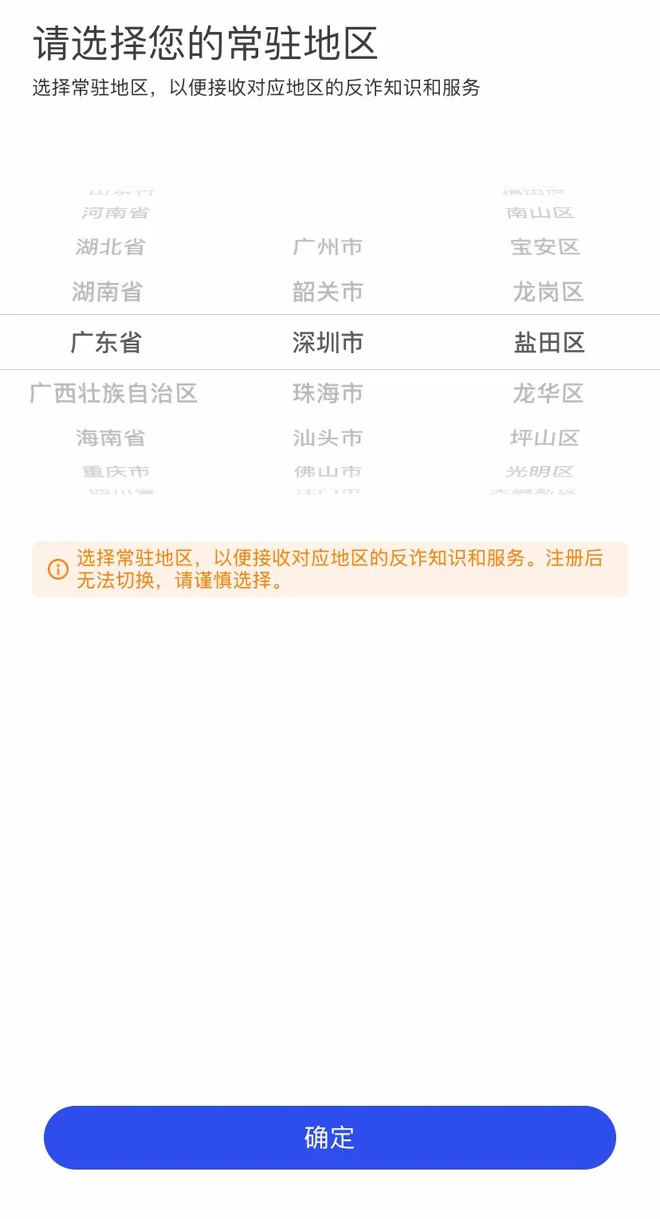Confirm selection with 确定 button
The height and width of the screenshot is (1219, 660).
(x=329, y=1137)
